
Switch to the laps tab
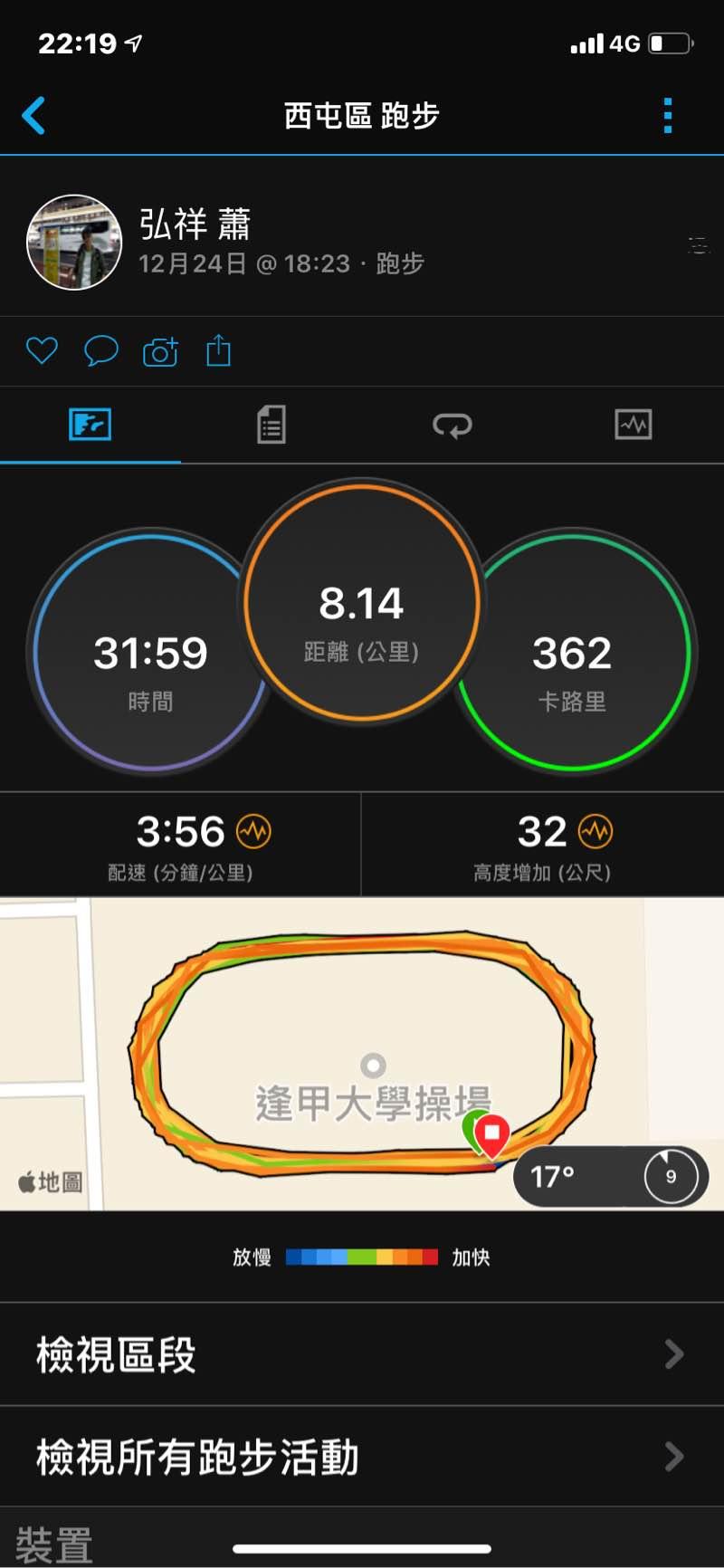[x=452, y=425]
